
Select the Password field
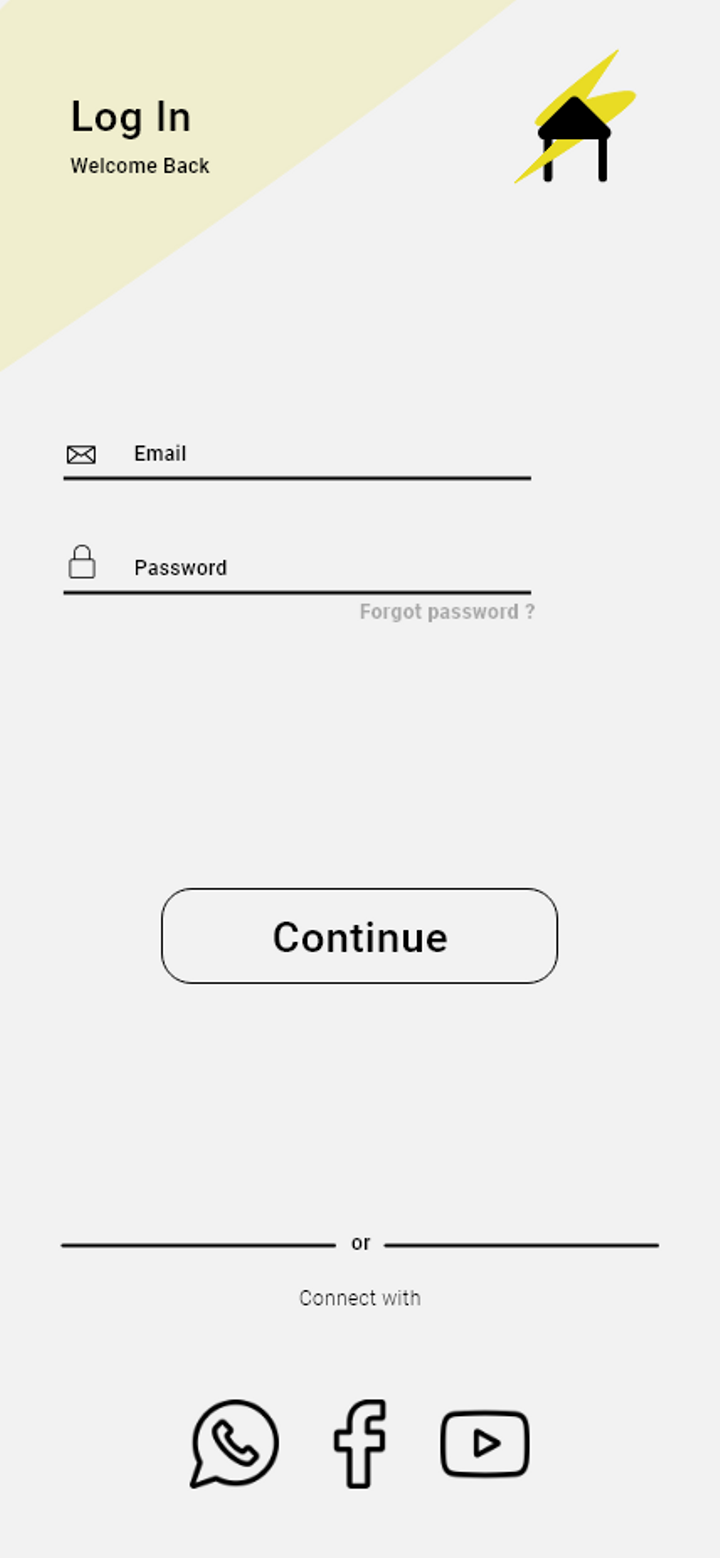320,568
